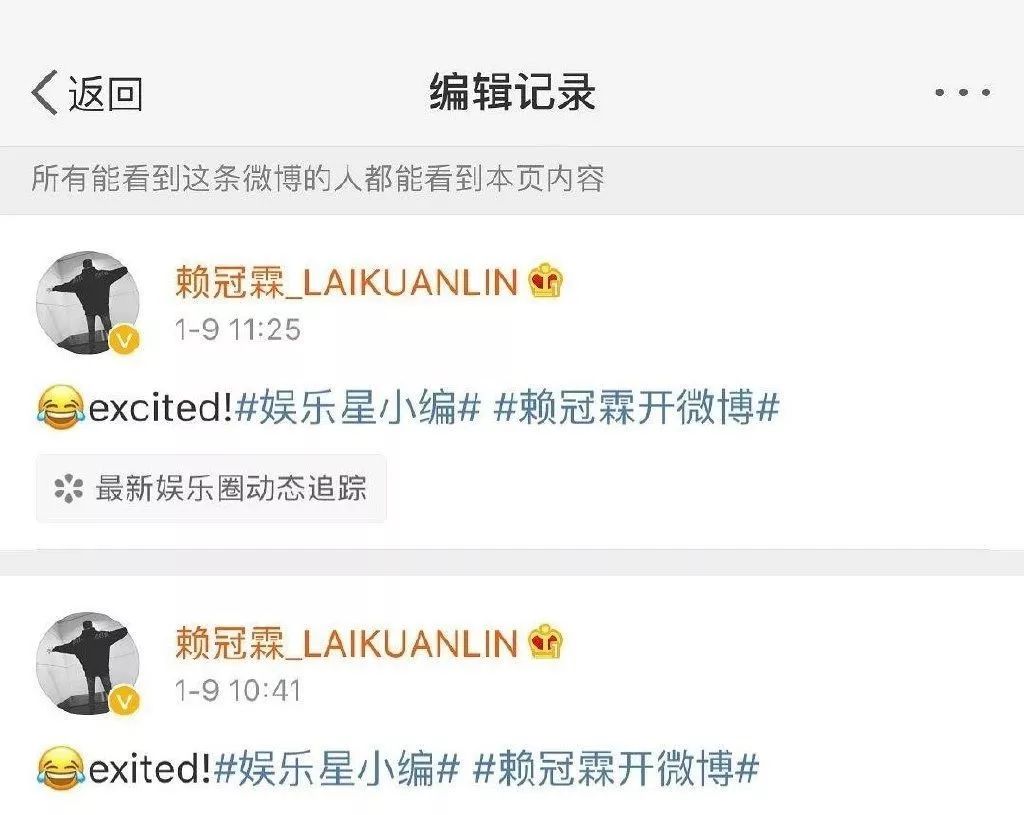Go back with the 返回 button
This screenshot has width=1024, height=815.
(x=88, y=94)
